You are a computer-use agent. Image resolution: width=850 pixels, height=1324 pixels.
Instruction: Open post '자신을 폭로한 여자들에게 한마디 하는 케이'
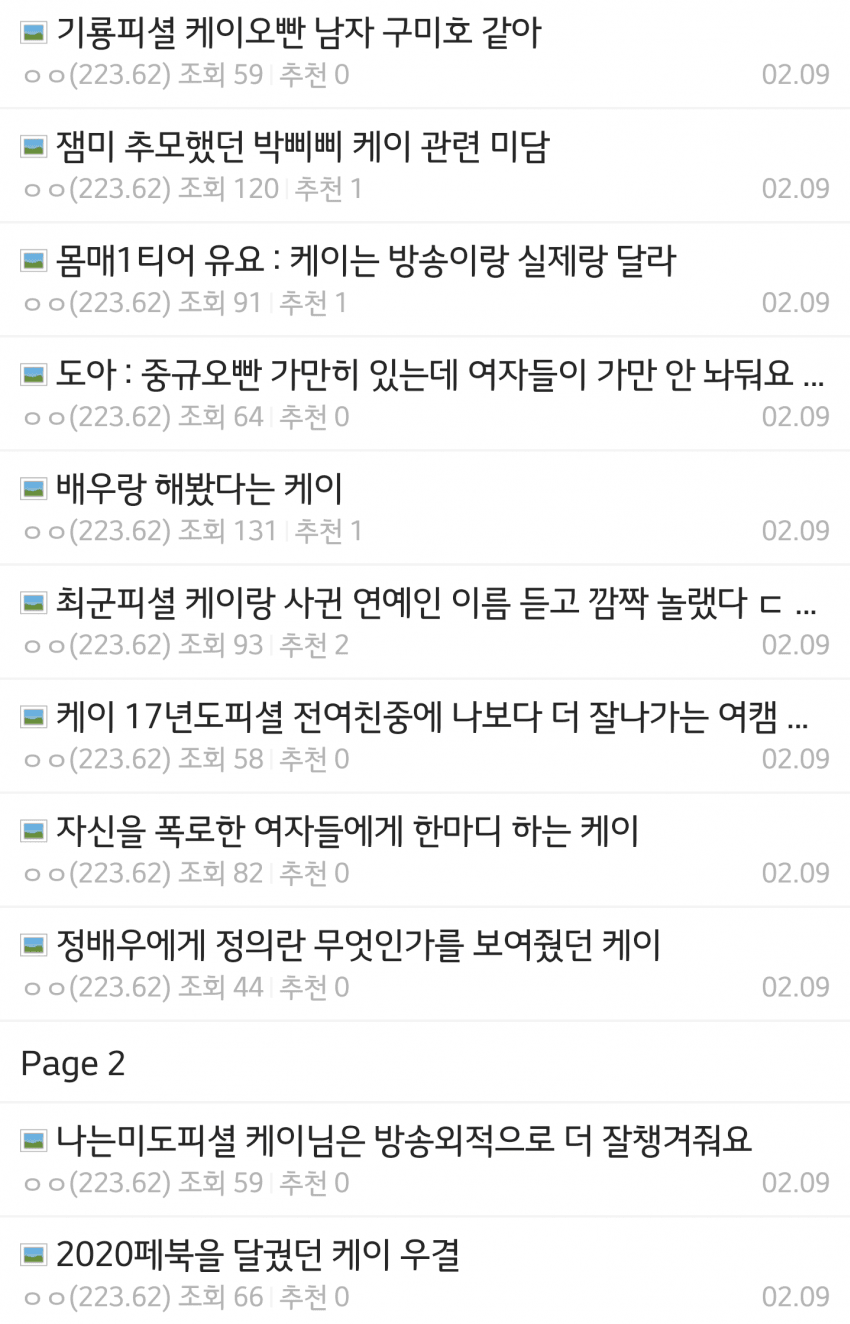pyautogui.click(x=347, y=832)
